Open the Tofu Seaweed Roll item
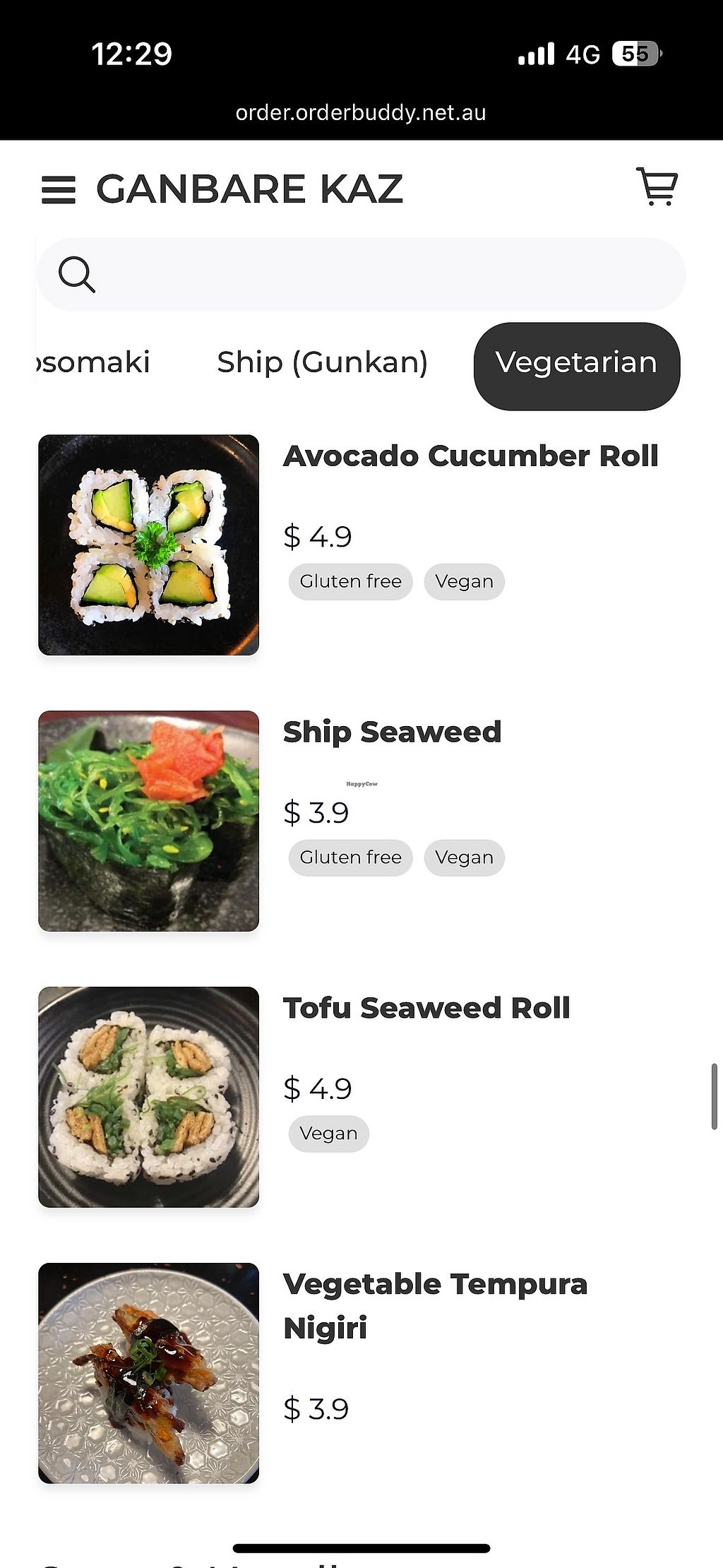The image size is (723, 1568). point(426,1009)
